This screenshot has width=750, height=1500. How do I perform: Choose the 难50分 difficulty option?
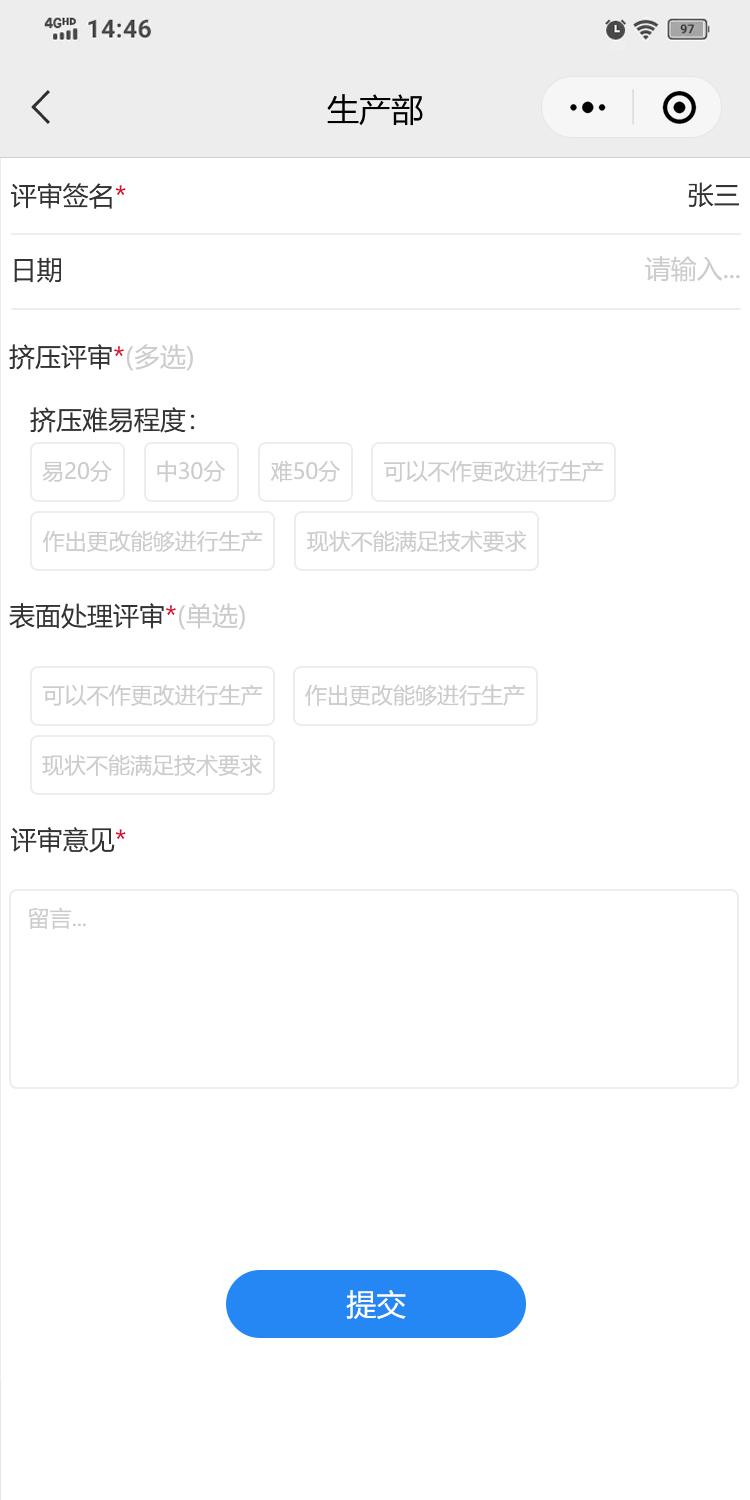[x=305, y=472]
